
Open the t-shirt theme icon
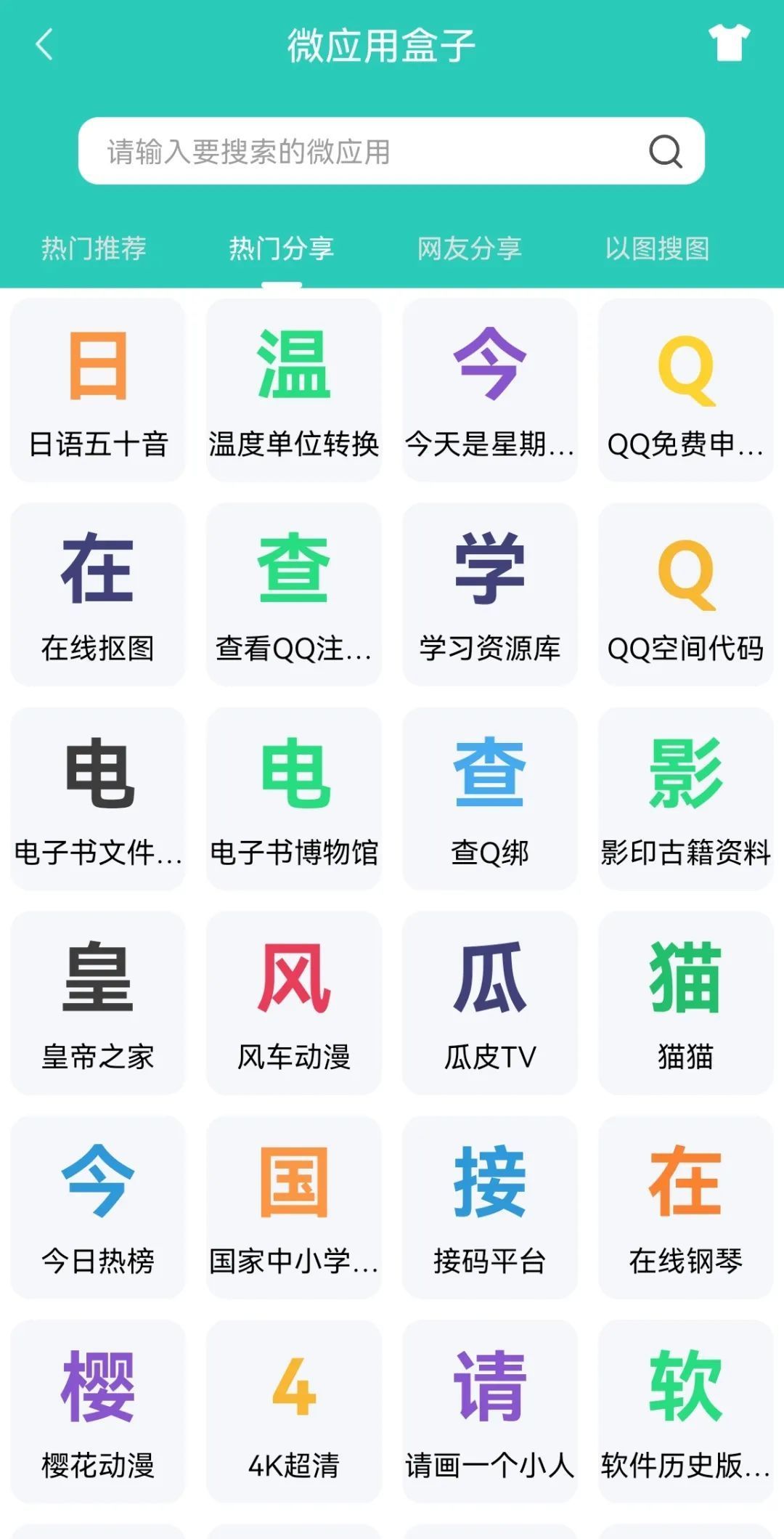click(x=729, y=43)
